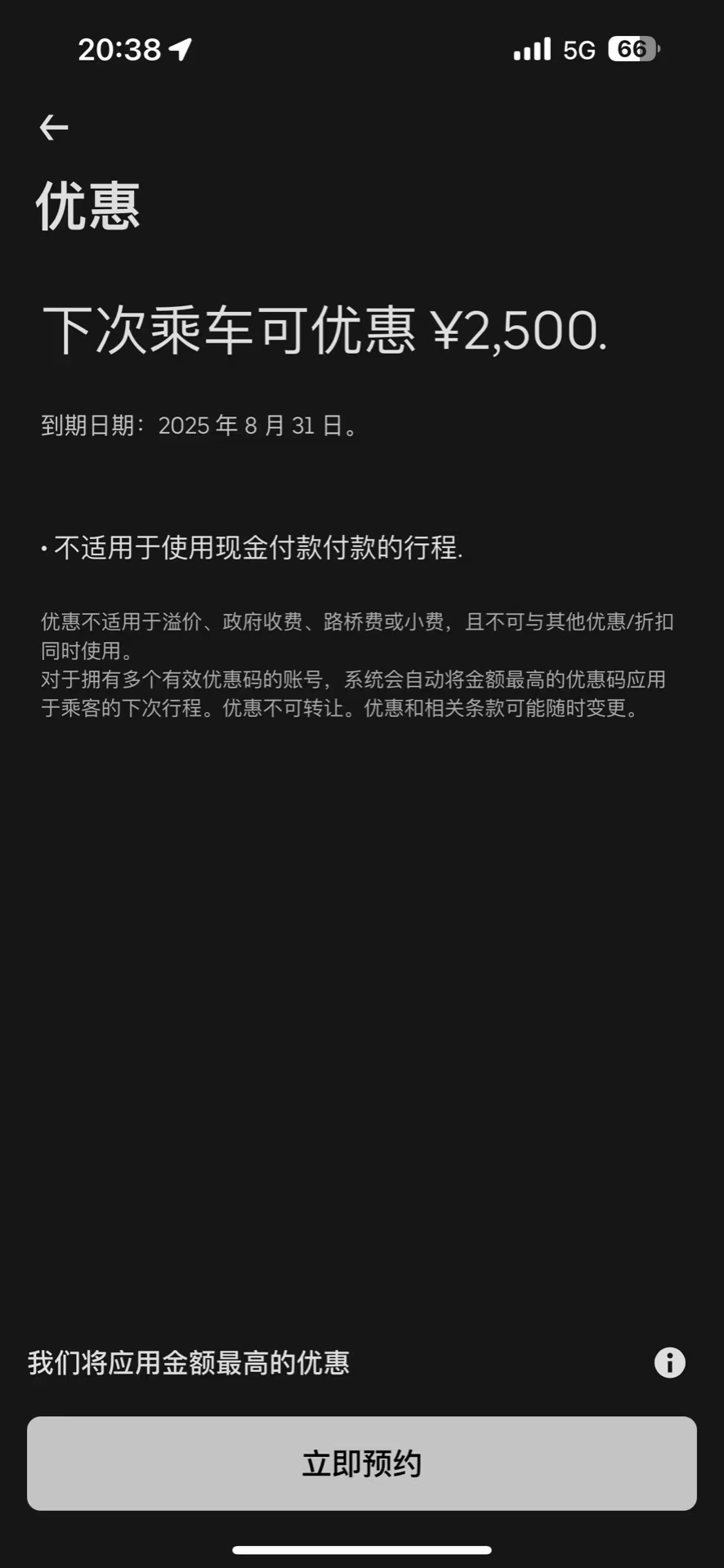Image resolution: width=724 pixels, height=1568 pixels.
Task: Tap the 优惠 page title
Action: pos(88,206)
